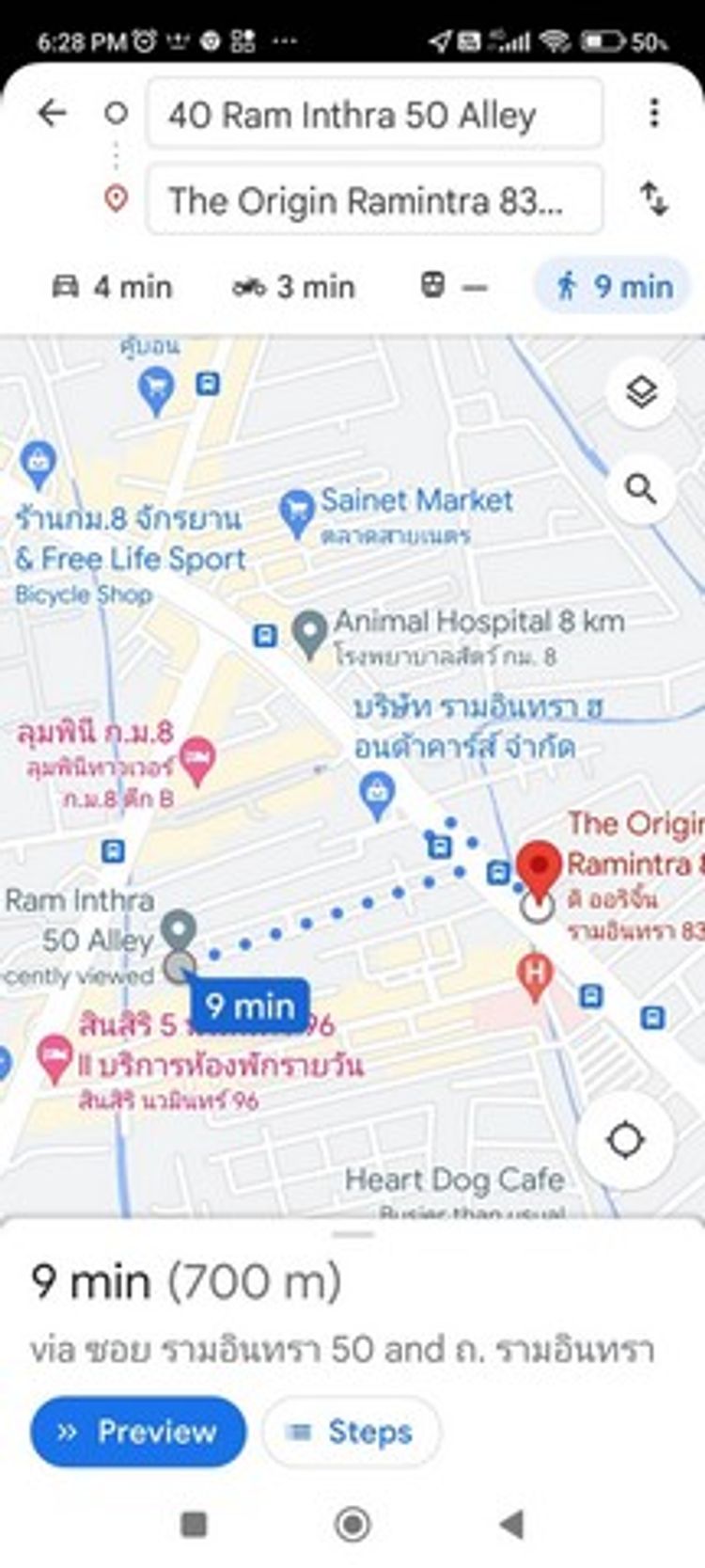Start the route Preview

138,1432
